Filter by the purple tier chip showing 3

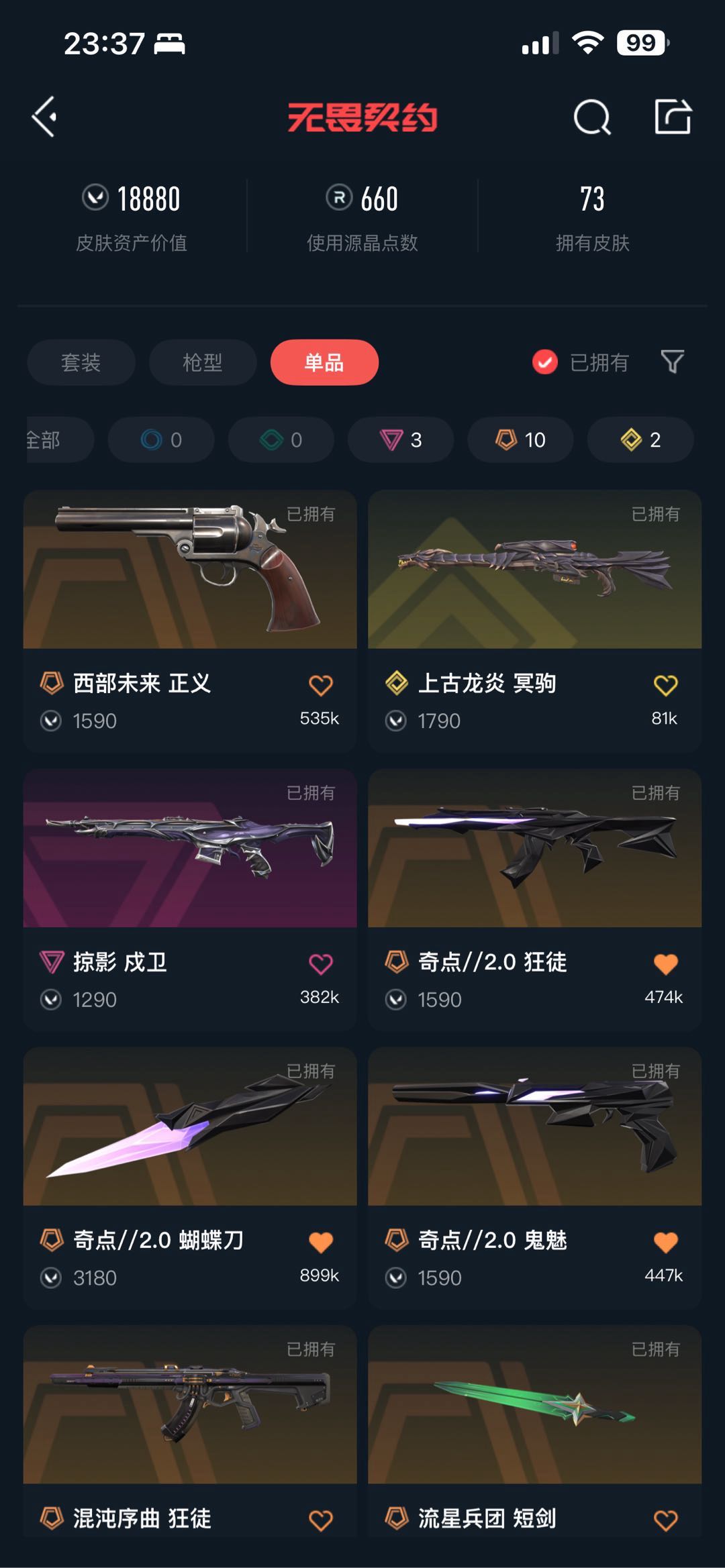401,440
